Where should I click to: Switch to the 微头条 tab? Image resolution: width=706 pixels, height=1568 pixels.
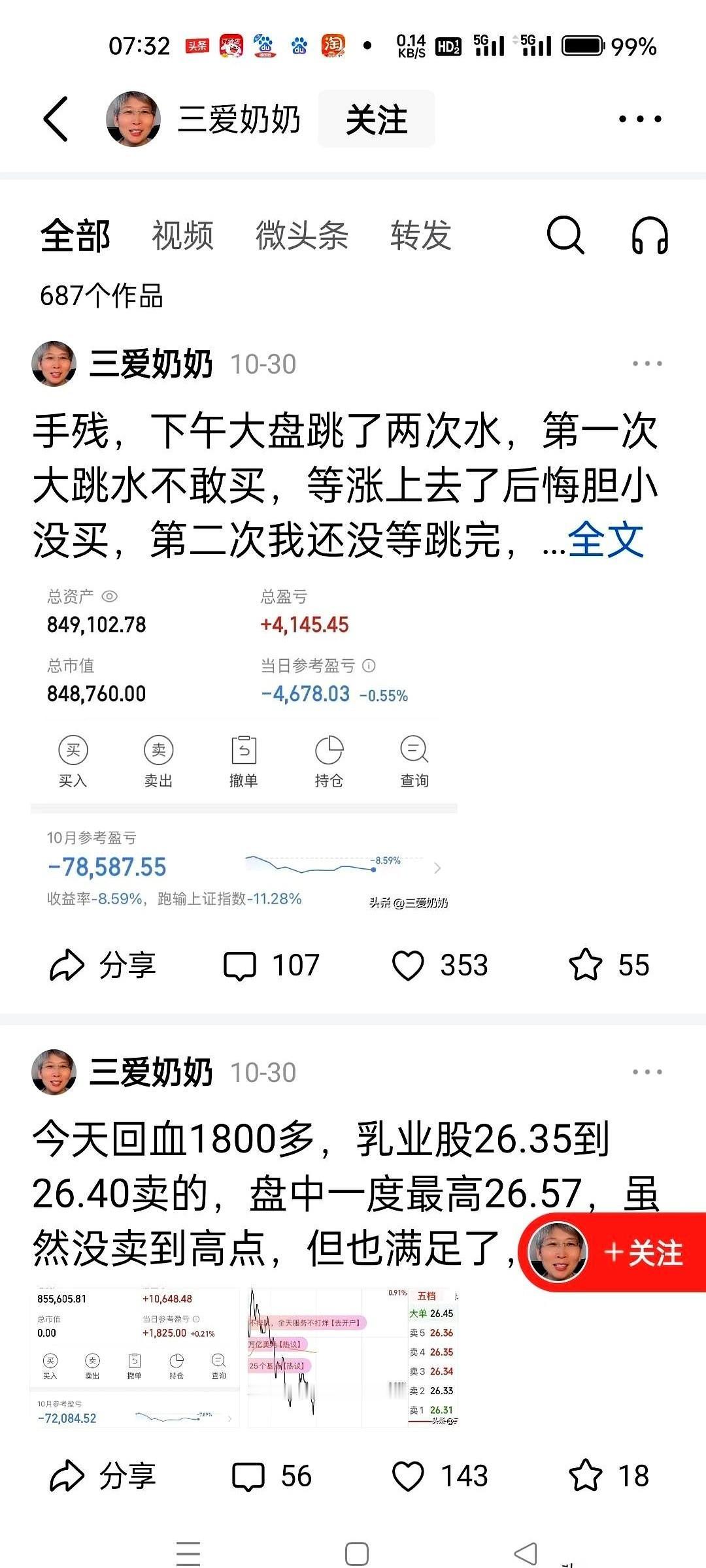(302, 237)
